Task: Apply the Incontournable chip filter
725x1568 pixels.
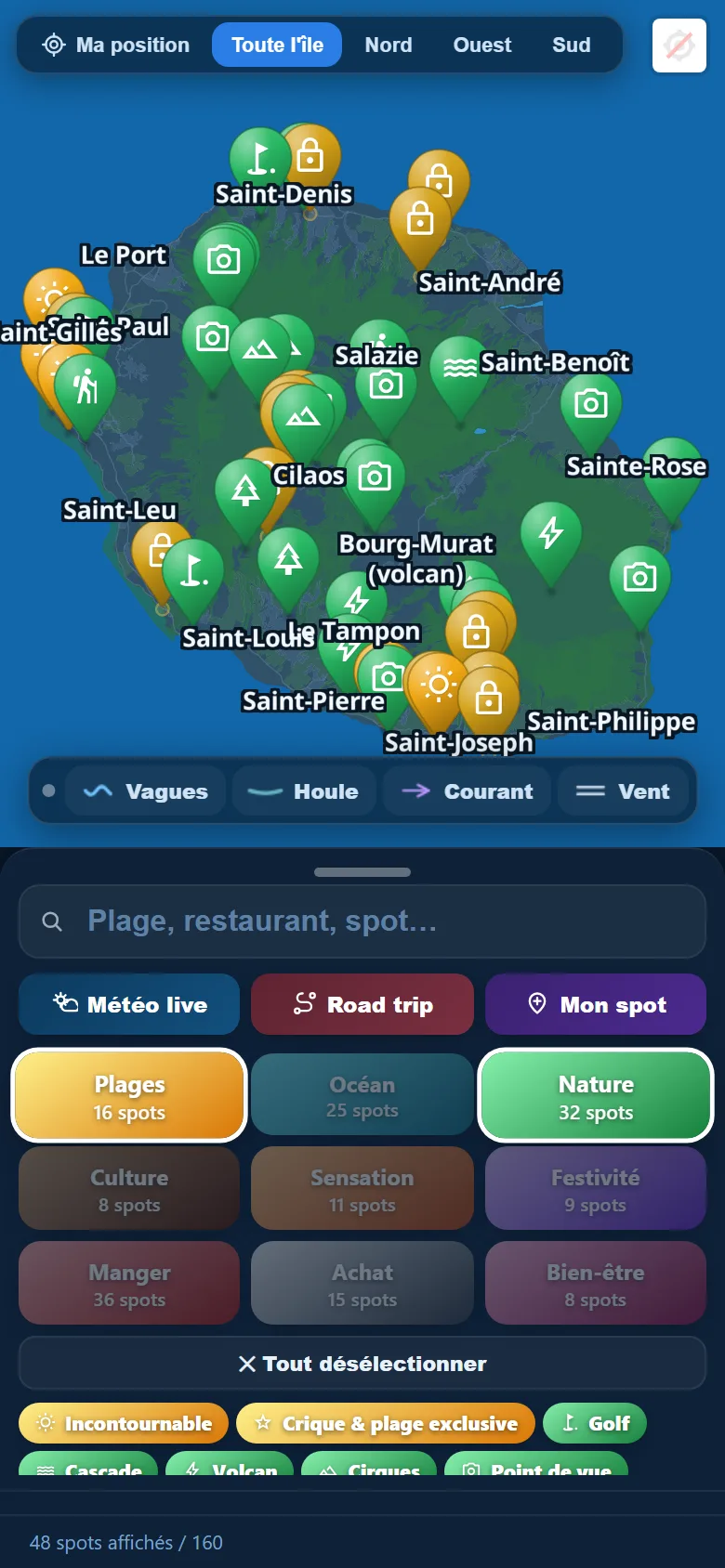Action: (x=124, y=1423)
